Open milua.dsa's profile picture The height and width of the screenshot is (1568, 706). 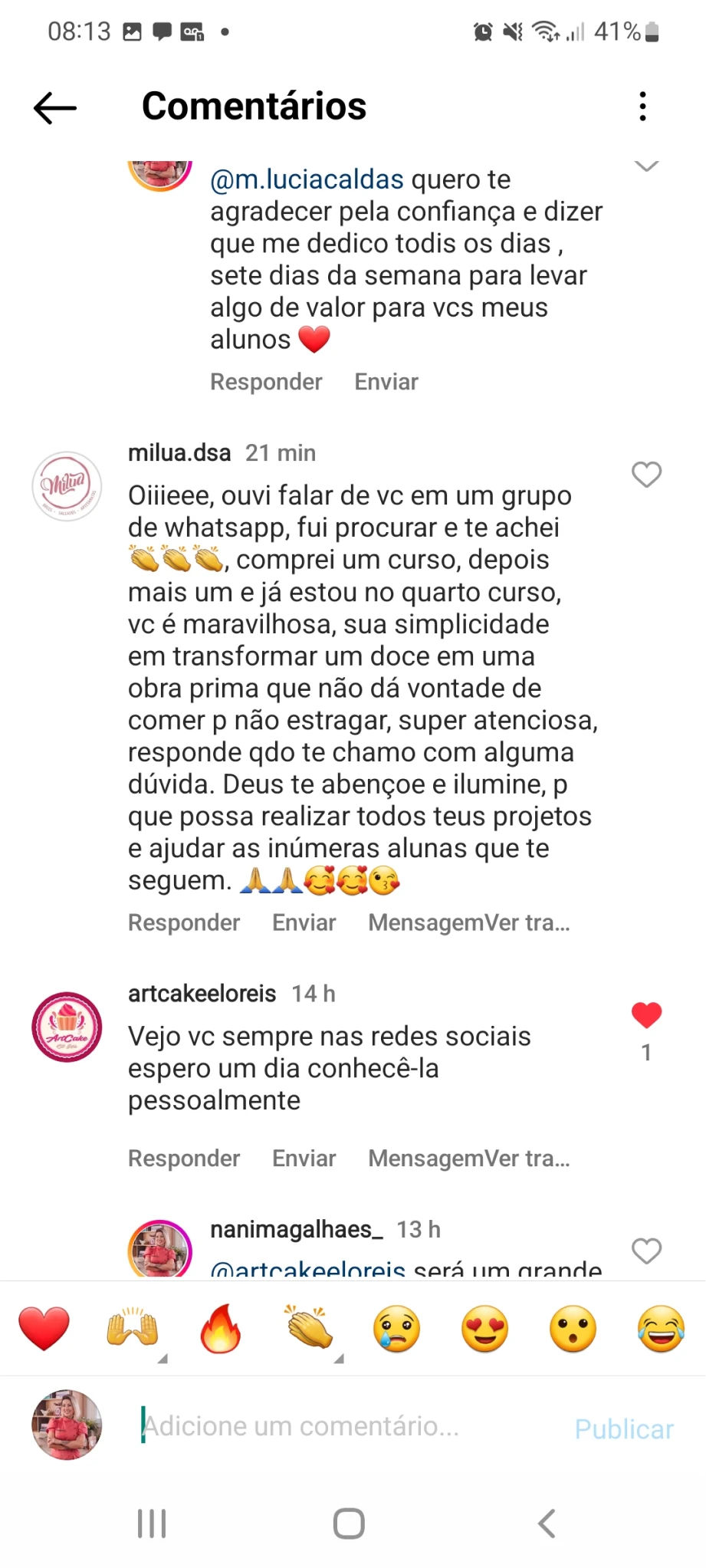click(x=67, y=486)
